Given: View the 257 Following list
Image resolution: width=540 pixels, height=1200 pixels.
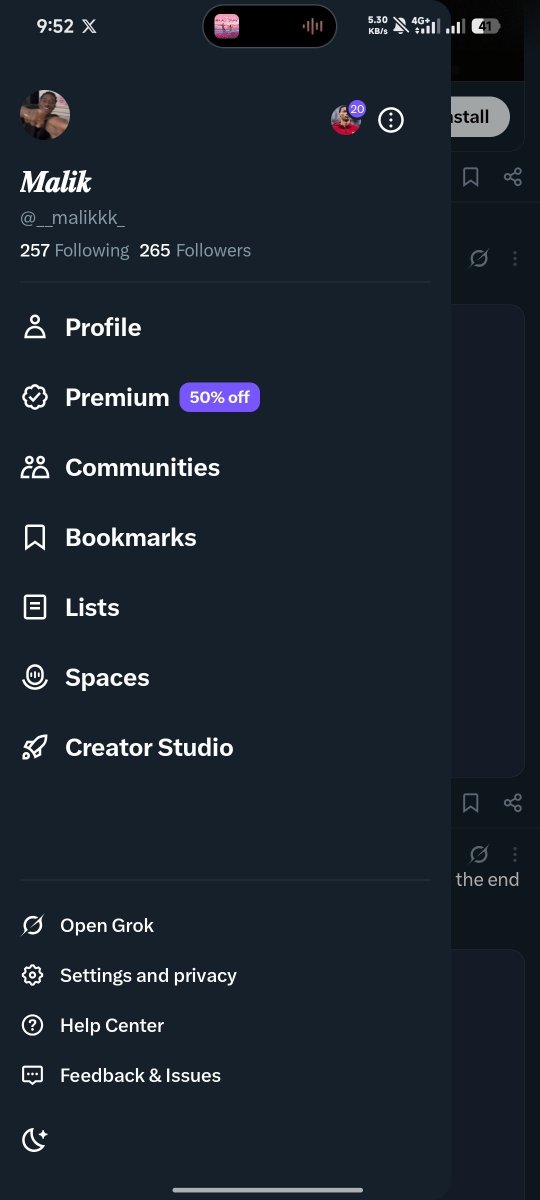Looking at the screenshot, I should click(75, 250).
